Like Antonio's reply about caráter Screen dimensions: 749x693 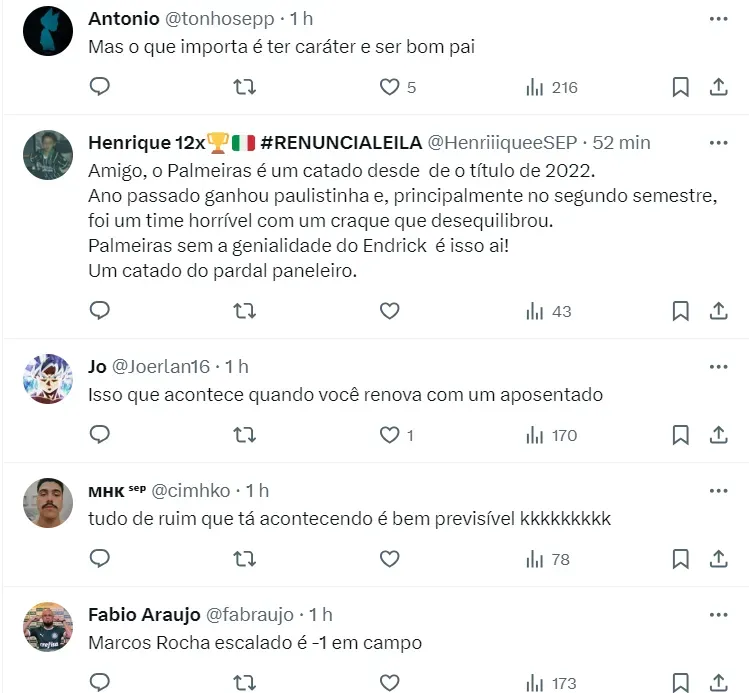point(390,87)
